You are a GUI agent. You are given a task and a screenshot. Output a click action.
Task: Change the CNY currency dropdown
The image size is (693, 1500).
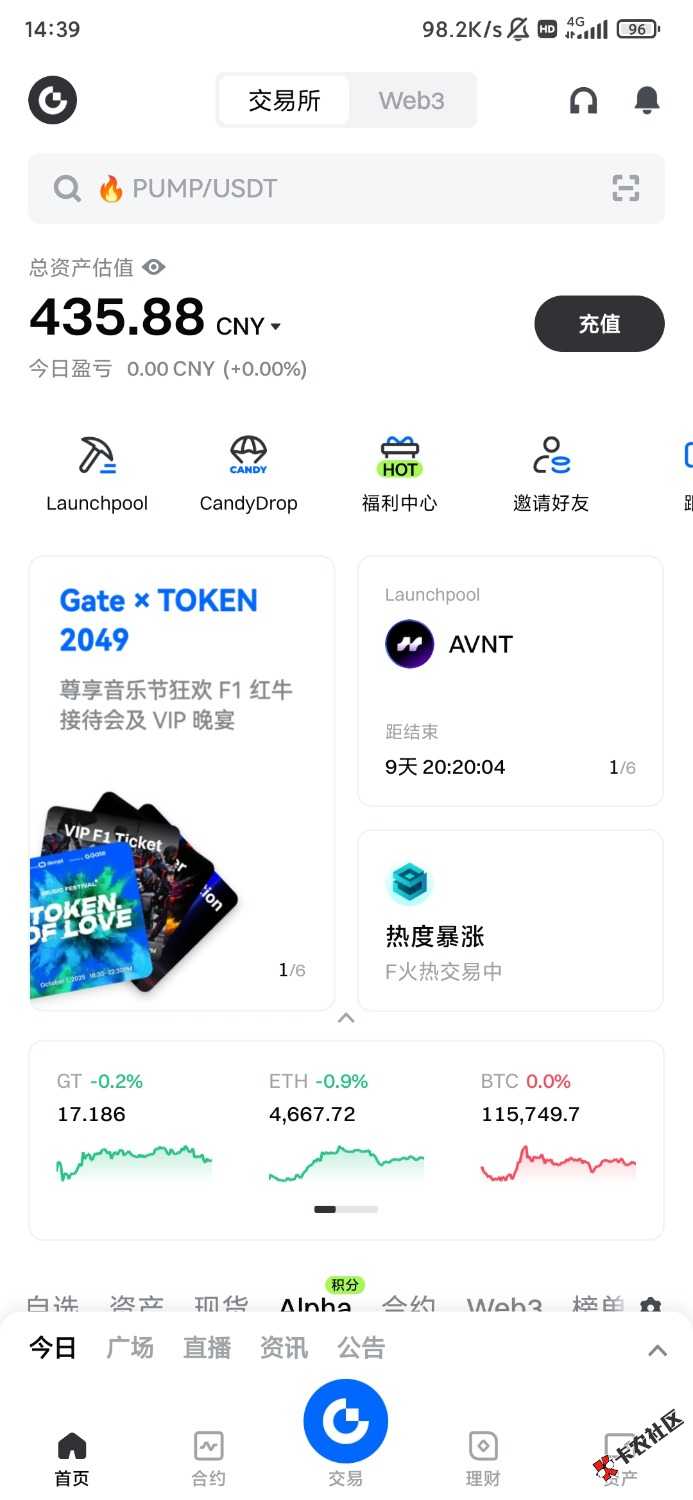(248, 326)
